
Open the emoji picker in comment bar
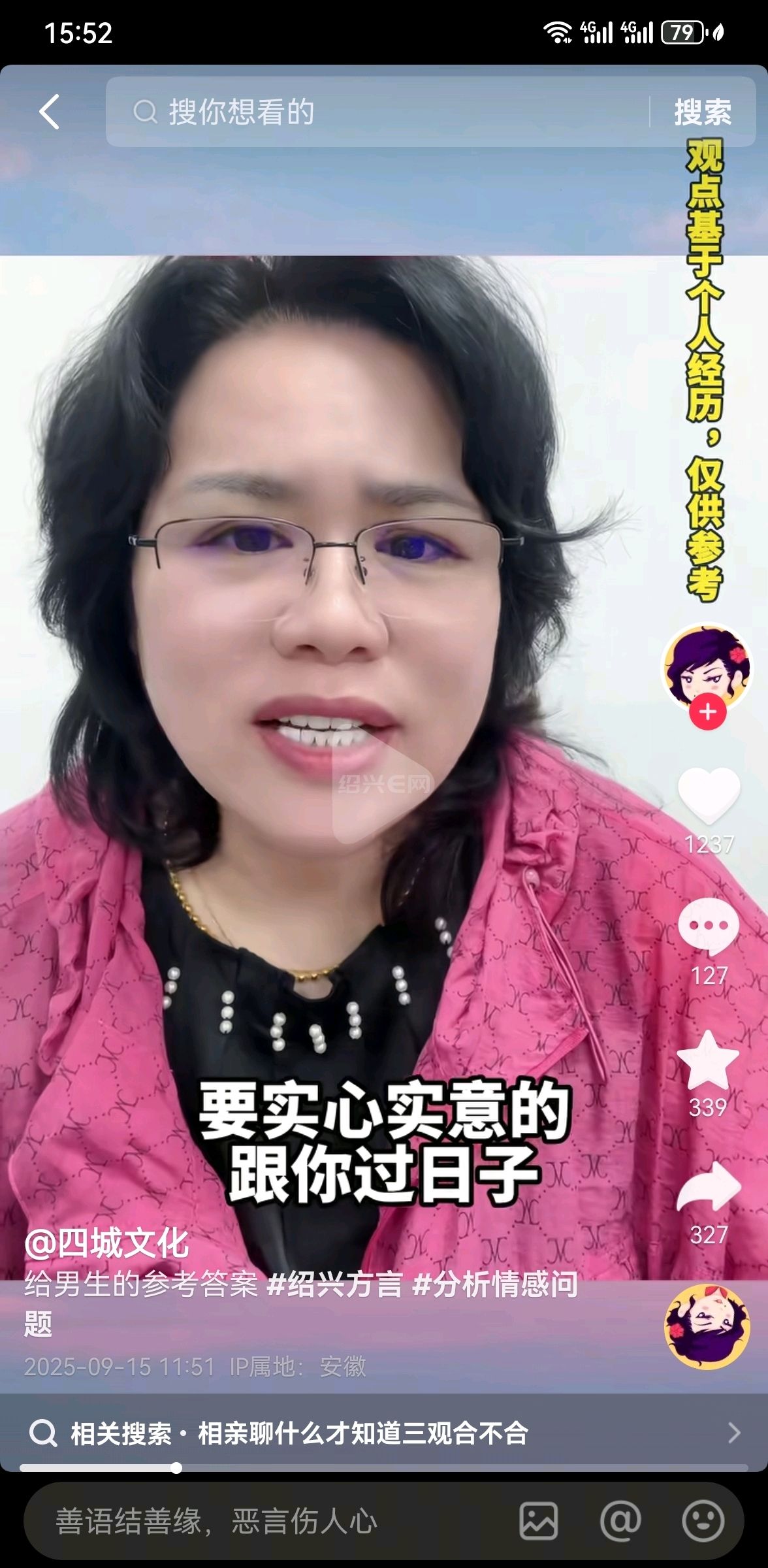(703, 1521)
